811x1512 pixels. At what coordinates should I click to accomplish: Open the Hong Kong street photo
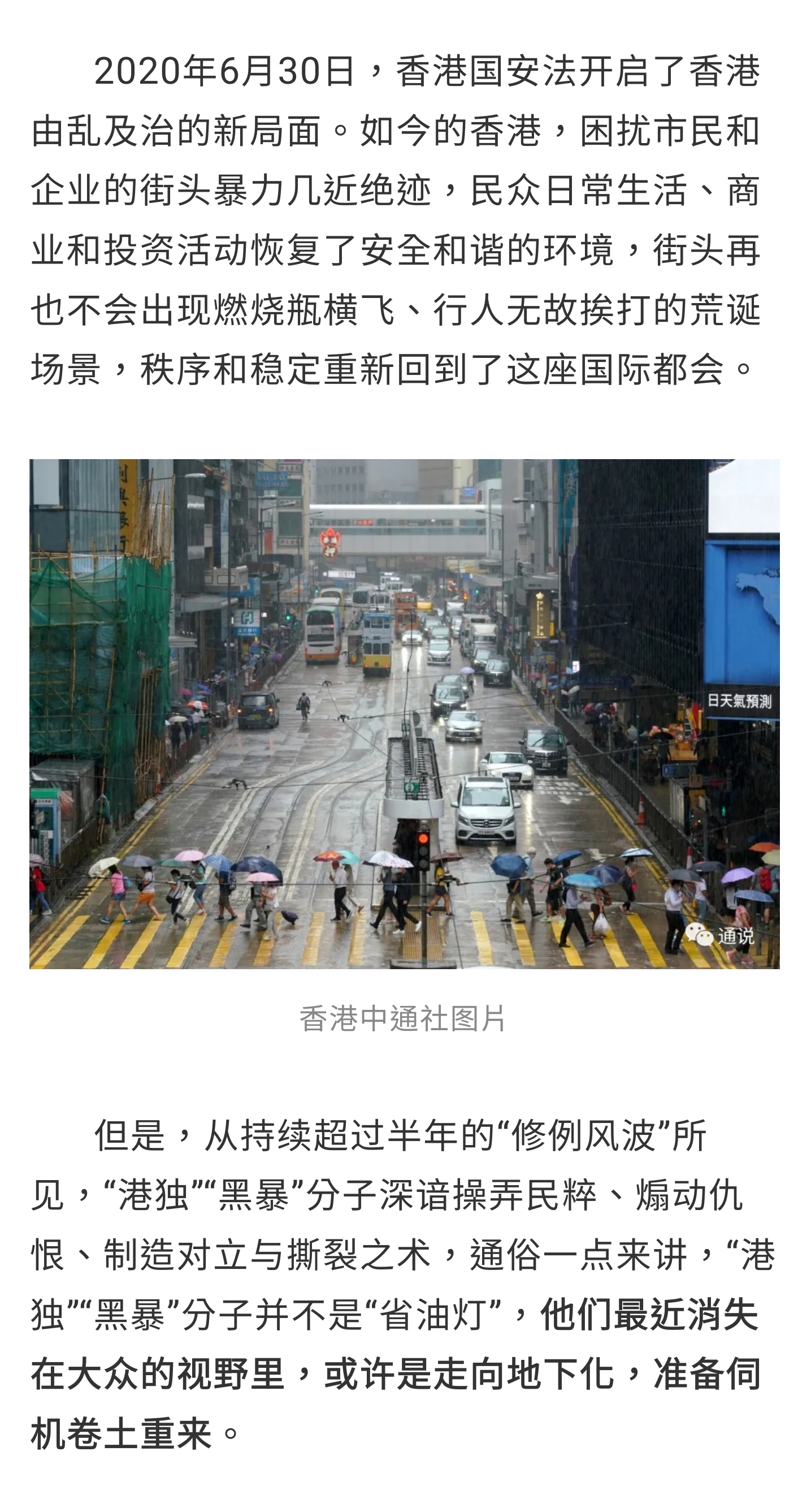(404, 714)
